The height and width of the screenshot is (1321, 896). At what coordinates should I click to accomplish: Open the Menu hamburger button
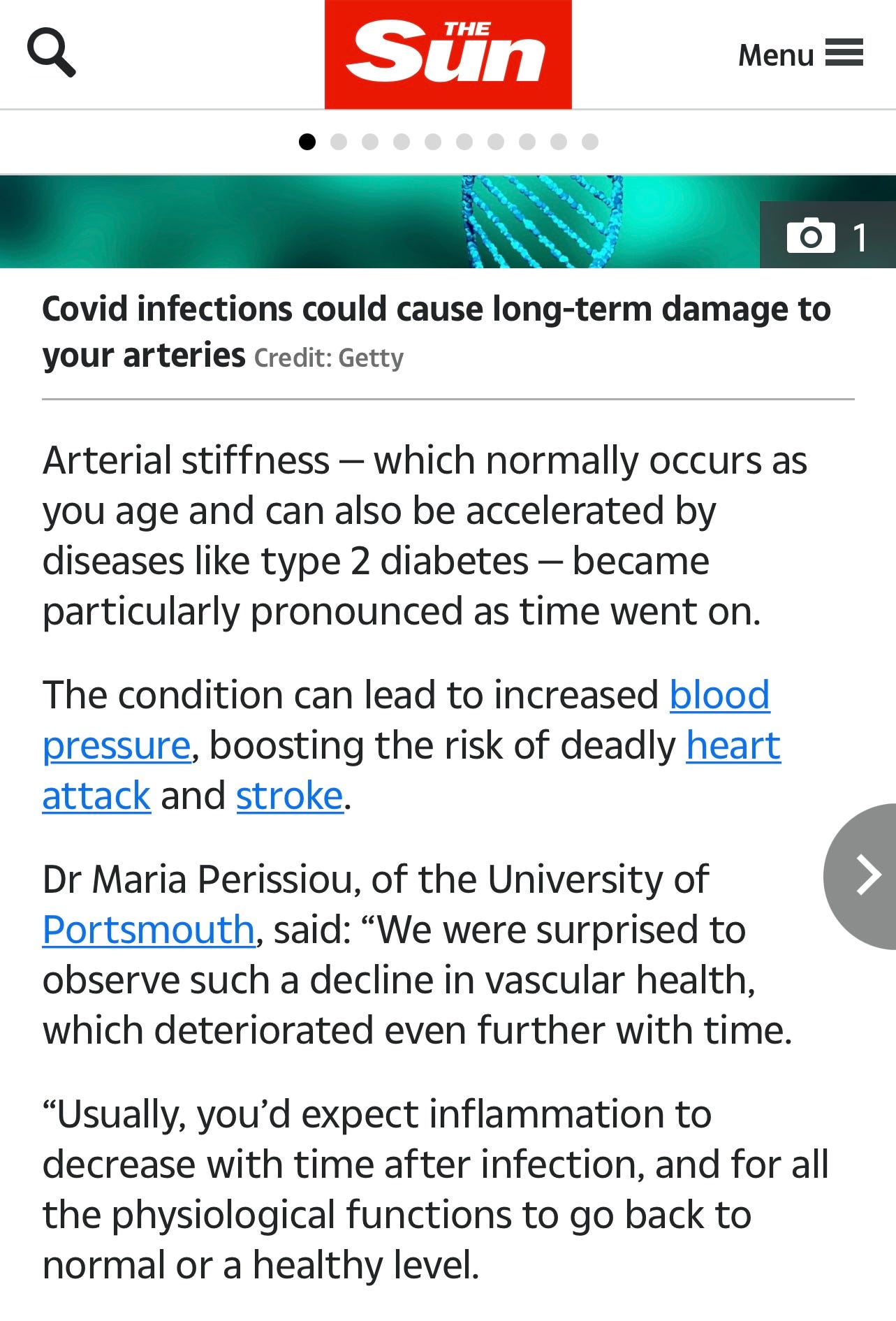point(800,54)
